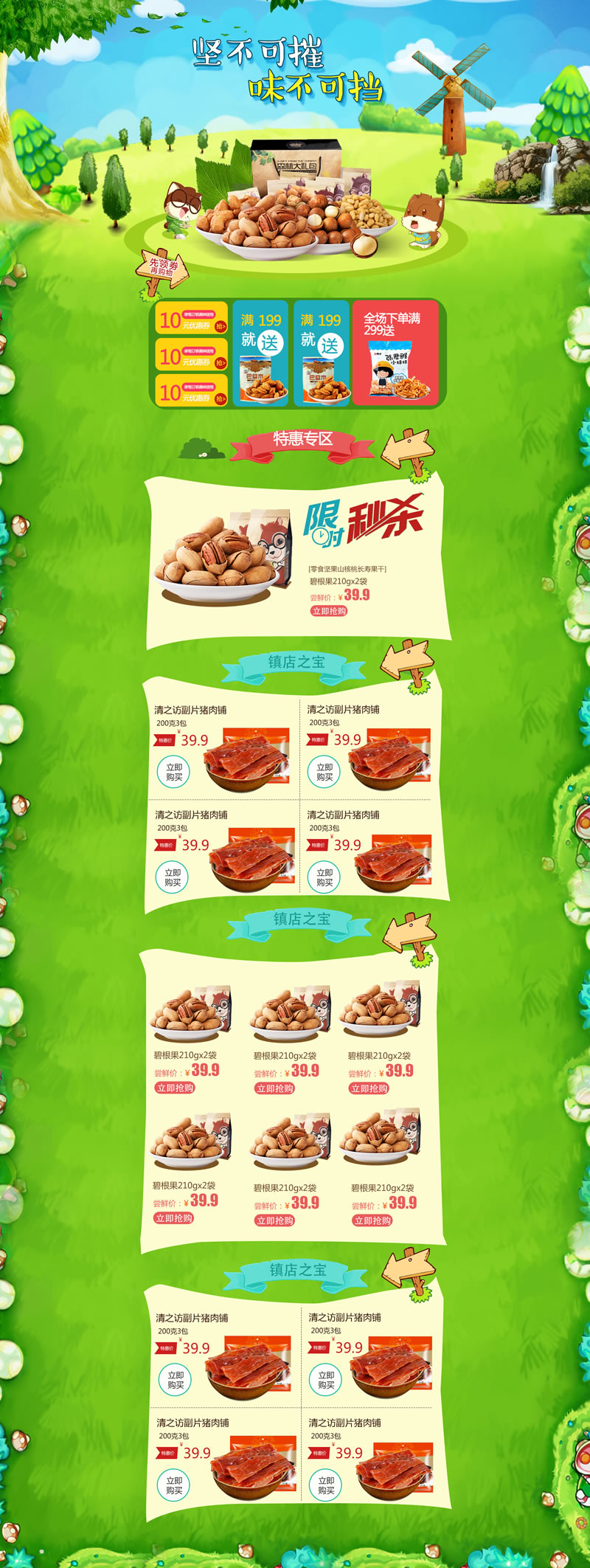Open the 全场下单满299送 red promotion panel
The width and height of the screenshot is (590, 1568).
tap(398, 354)
